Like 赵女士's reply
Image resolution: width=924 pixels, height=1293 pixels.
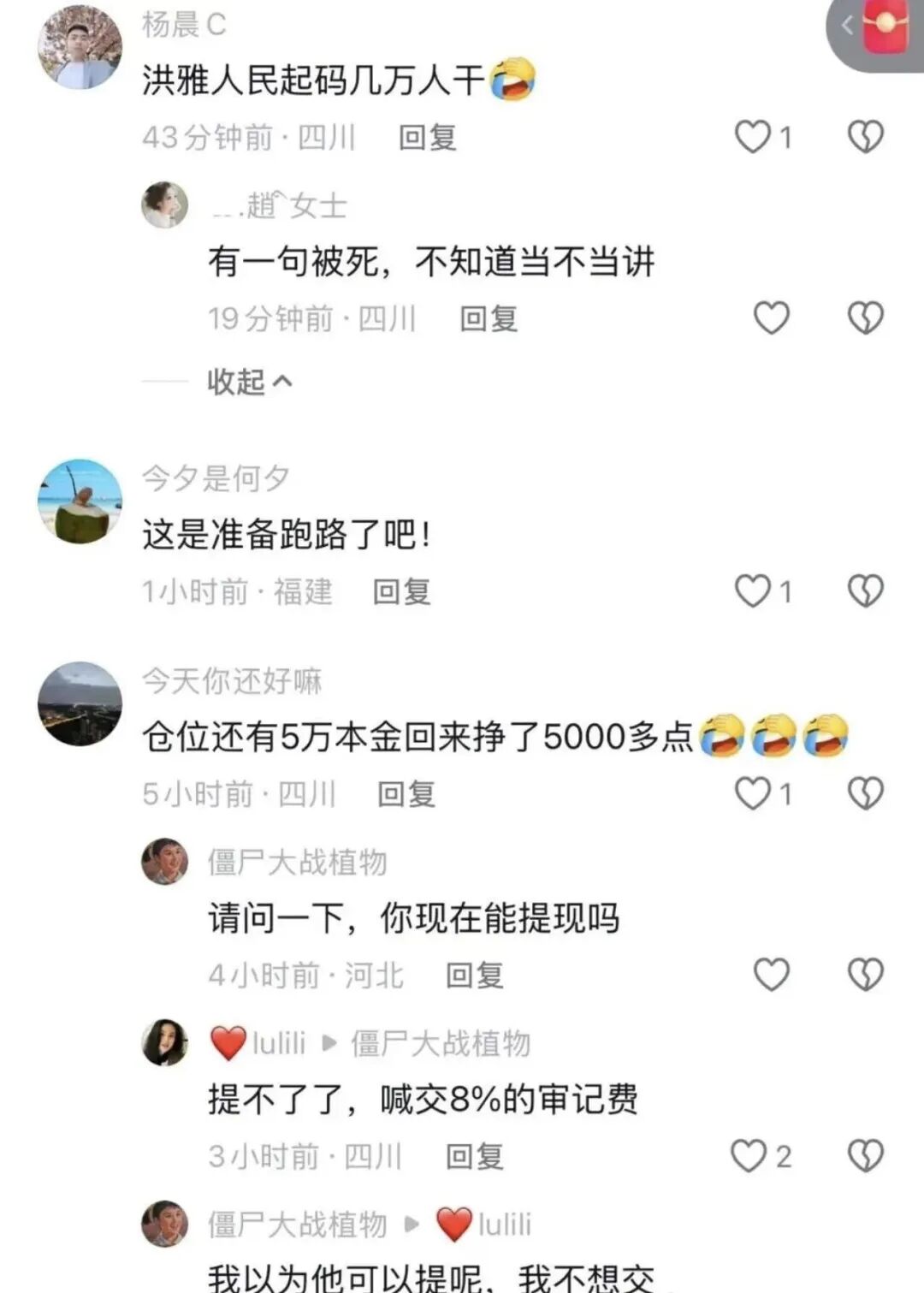[x=771, y=318]
